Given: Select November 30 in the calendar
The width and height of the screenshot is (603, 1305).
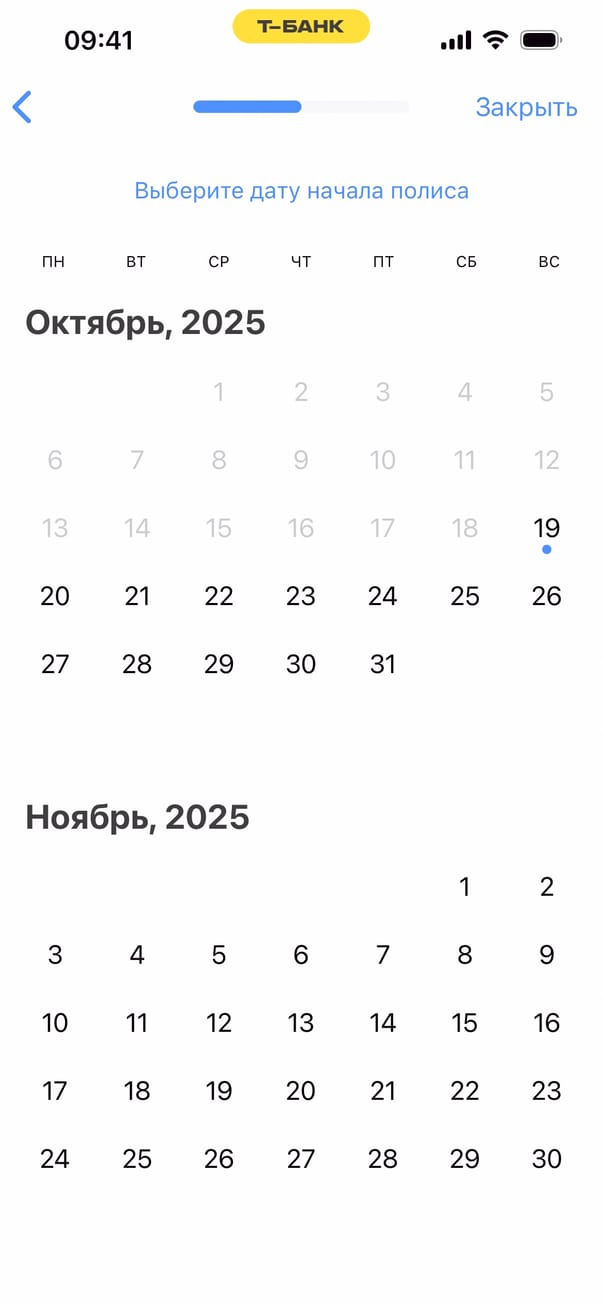Looking at the screenshot, I should pos(546,1159).
